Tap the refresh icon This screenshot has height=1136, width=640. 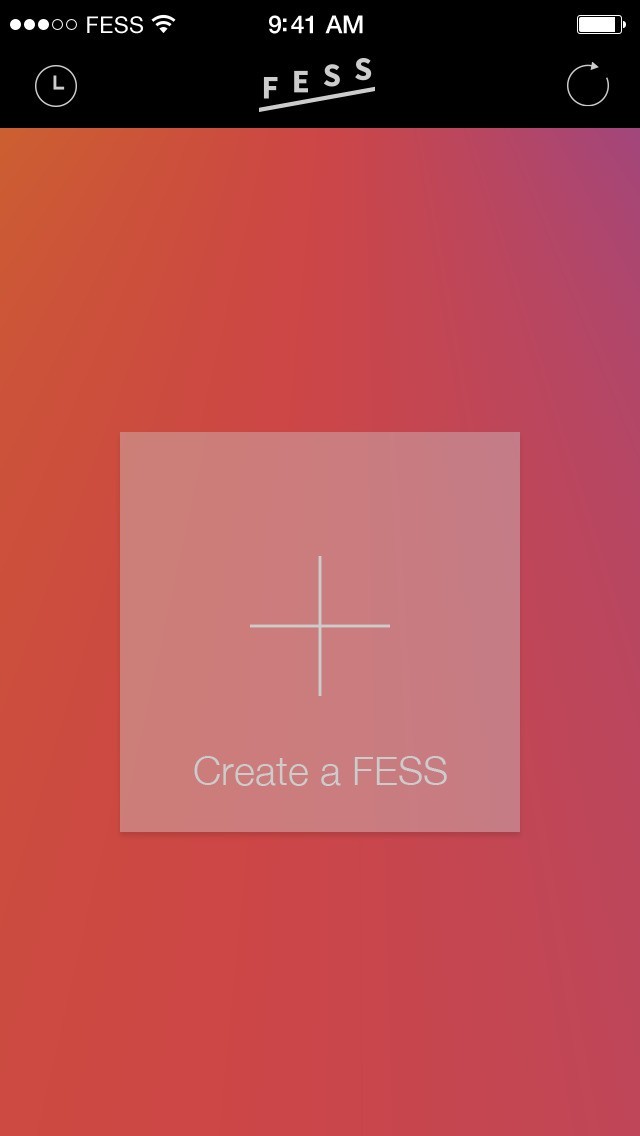click(587, 85)
